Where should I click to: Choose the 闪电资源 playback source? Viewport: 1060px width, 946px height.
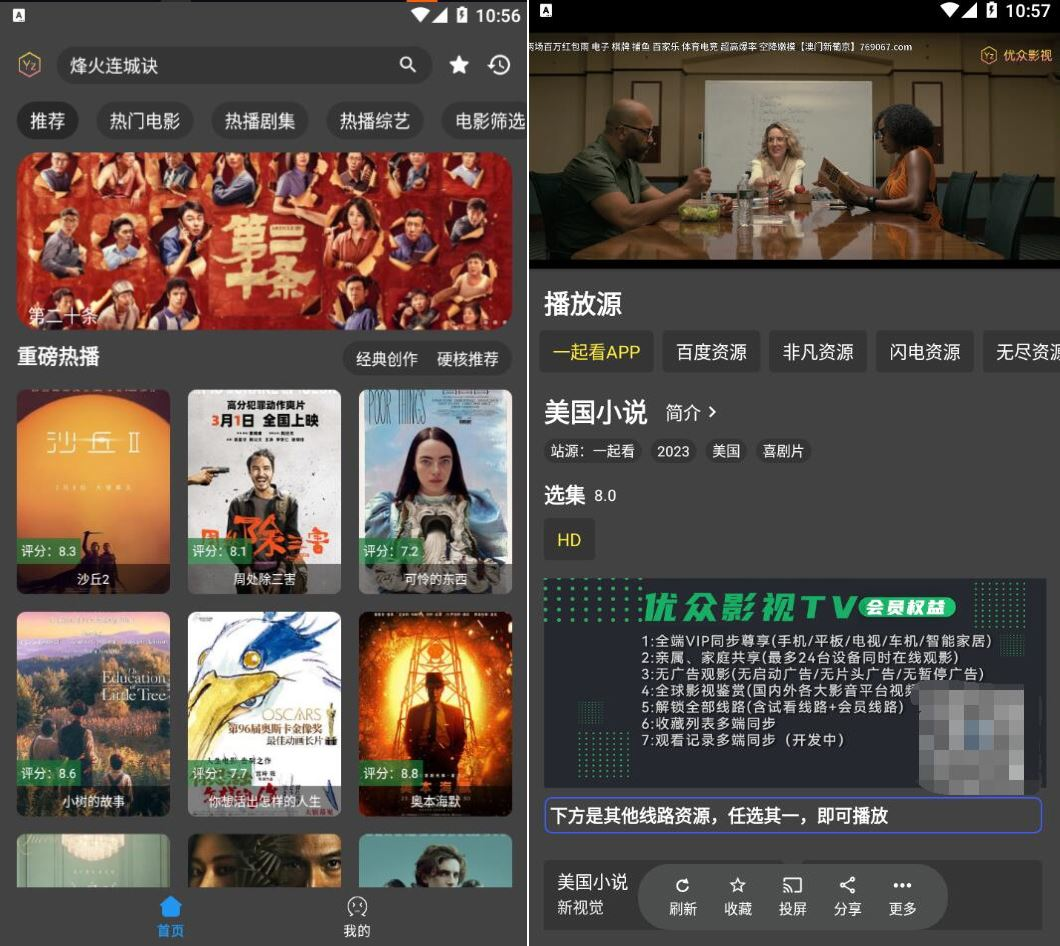click(925, 352)
